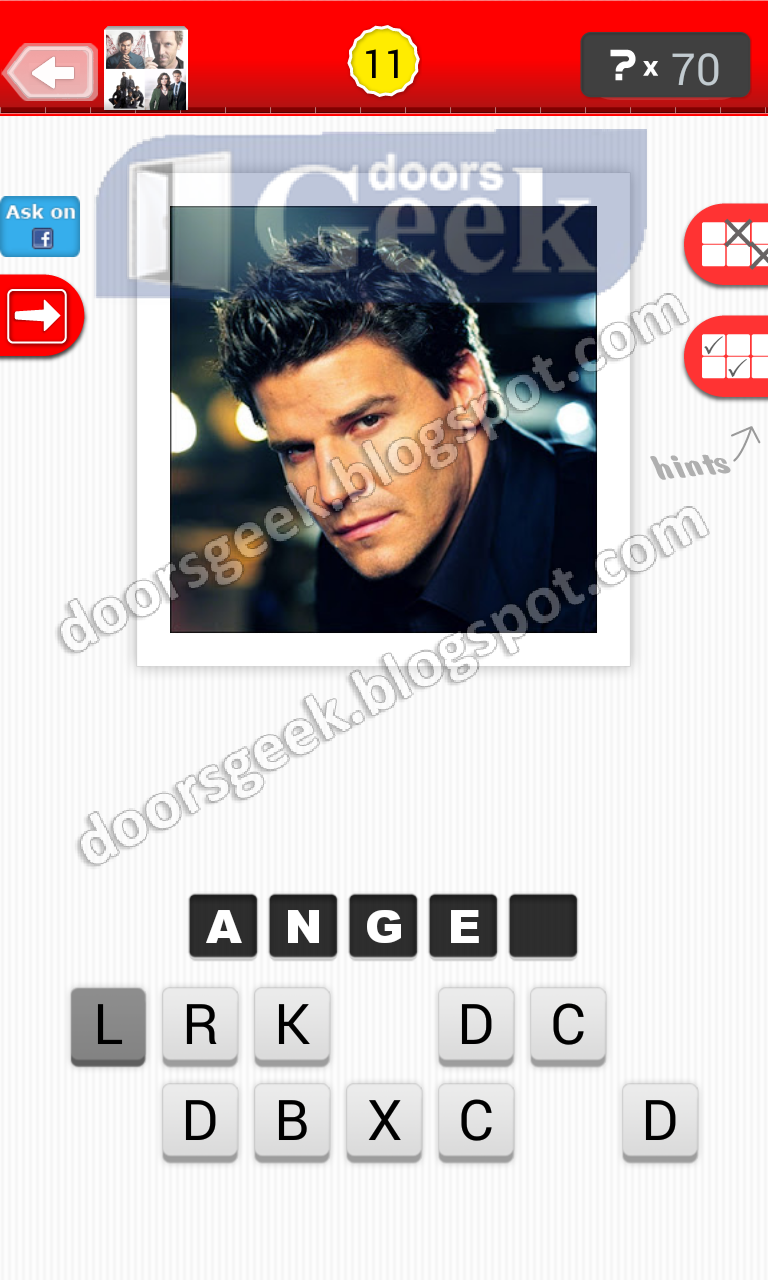Pick the letter C in the bottom row

tap(476, 1121)
